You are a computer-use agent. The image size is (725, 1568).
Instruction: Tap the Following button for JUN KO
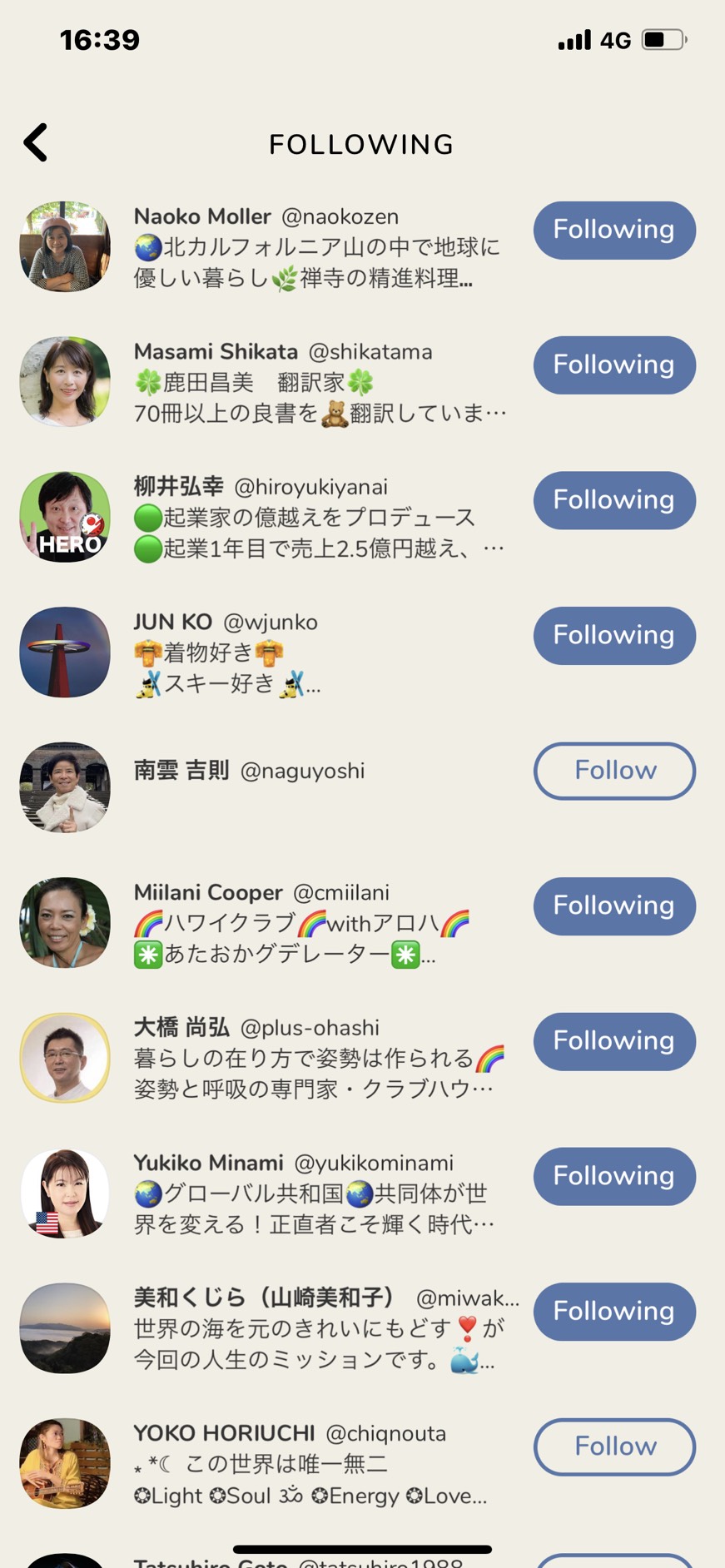(614, 635)
